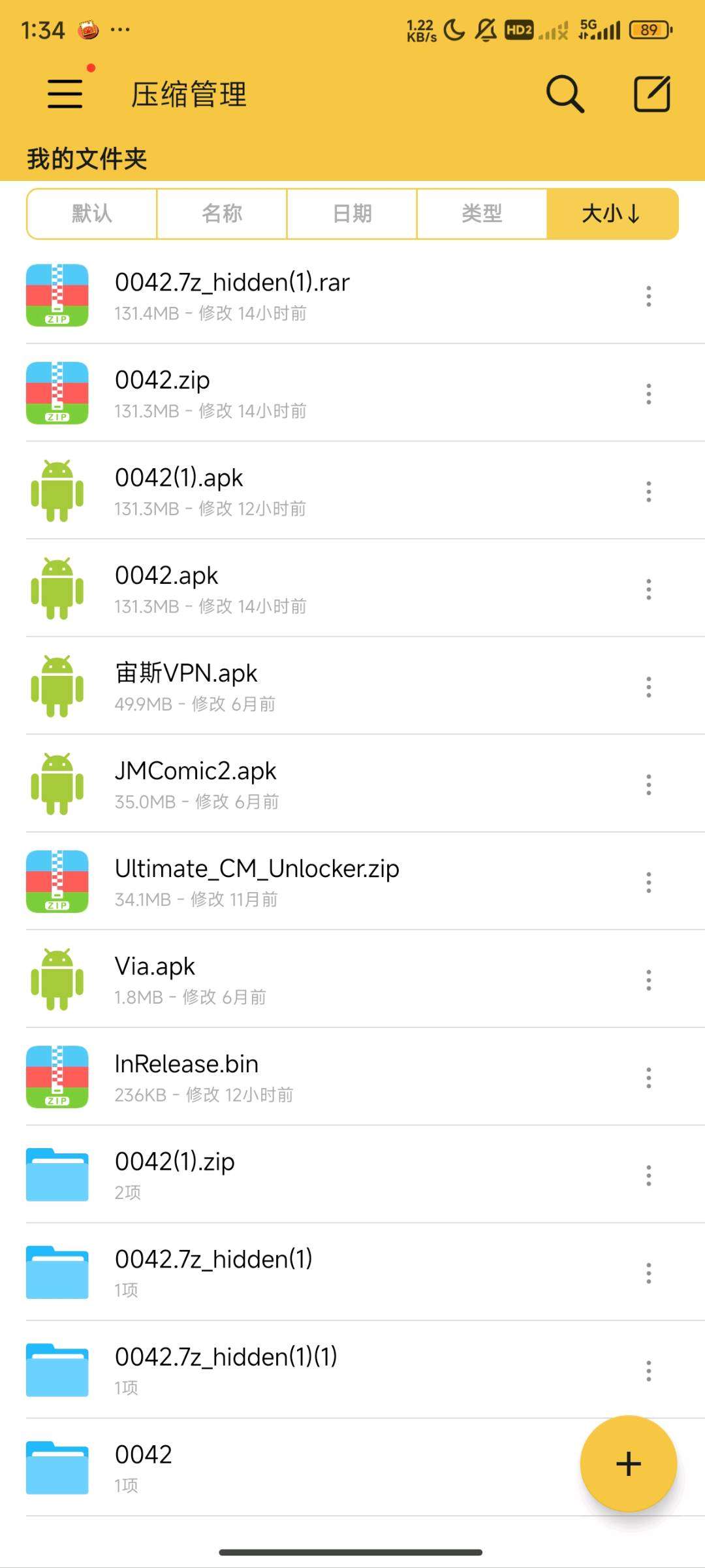Image resolution: width=705 pixels, height=1568 pixels.
Task: Sort files by 名称 tab
Action: point(222,214)
